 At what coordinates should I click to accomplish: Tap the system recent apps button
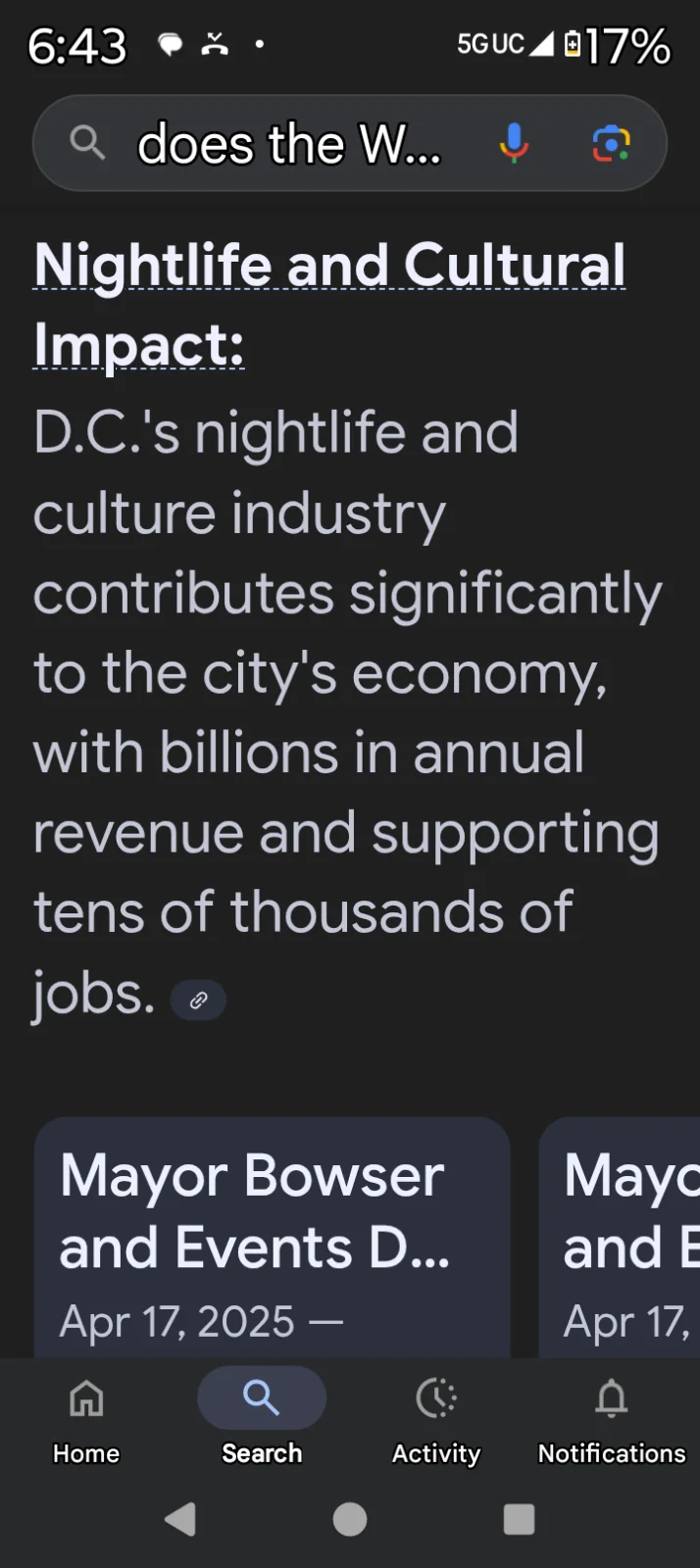pyautogui.click(x=519, y=1520)
